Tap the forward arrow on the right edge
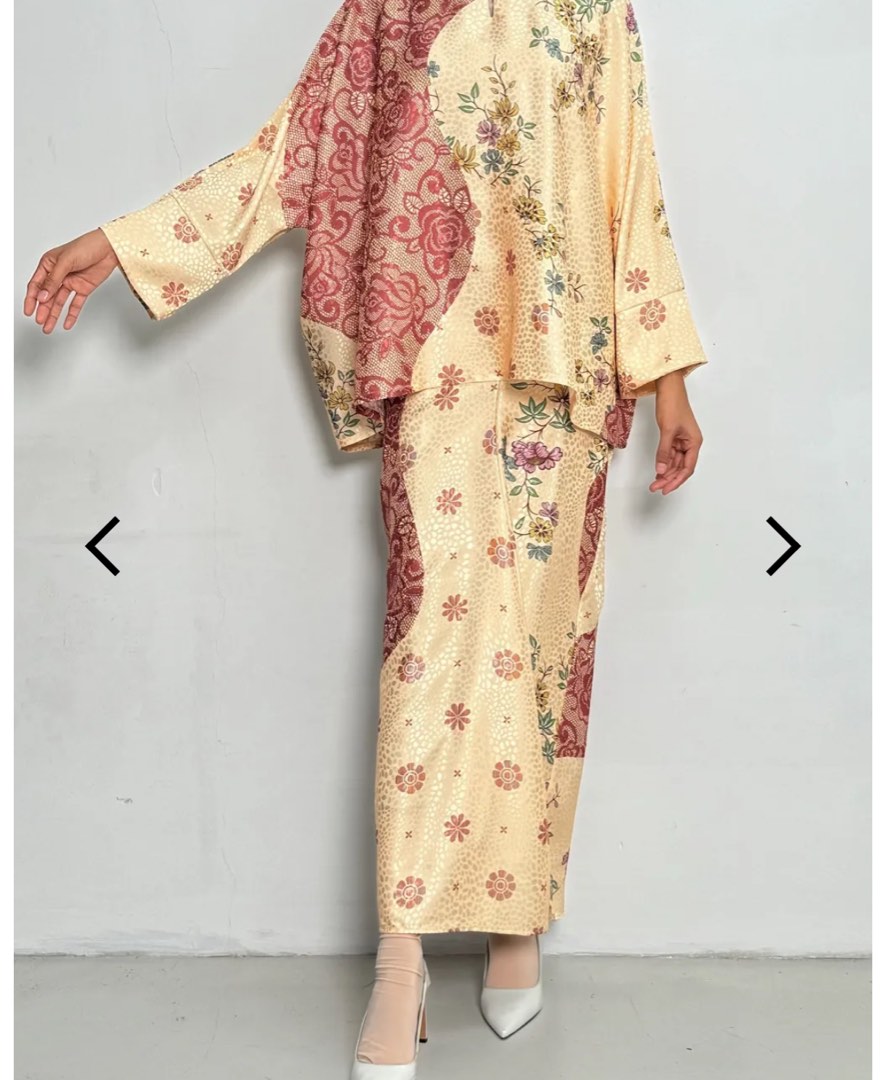Viewport: 887px width, 1080px height. (785, 544)
